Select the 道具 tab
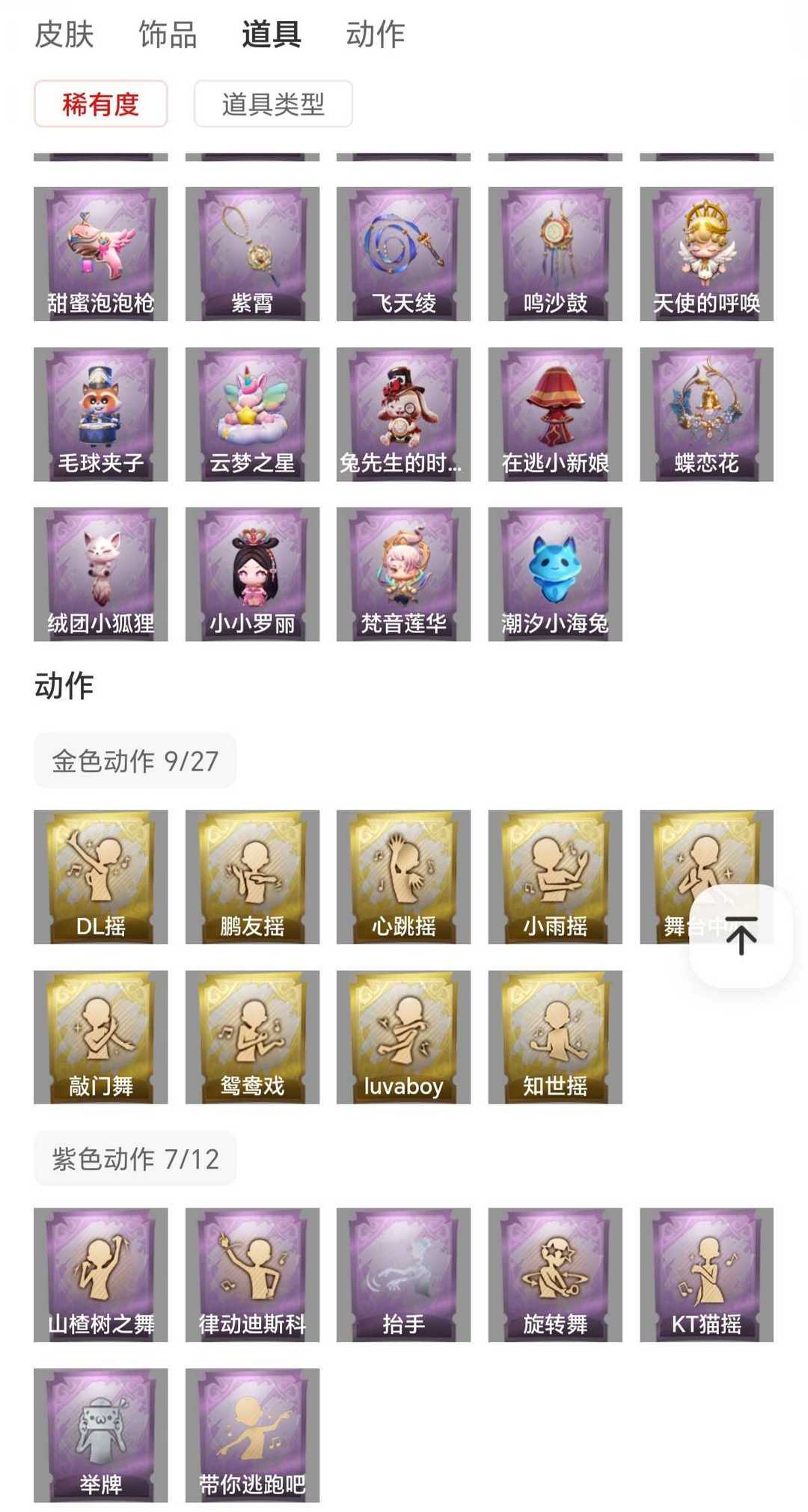 [x=271, y=34]
